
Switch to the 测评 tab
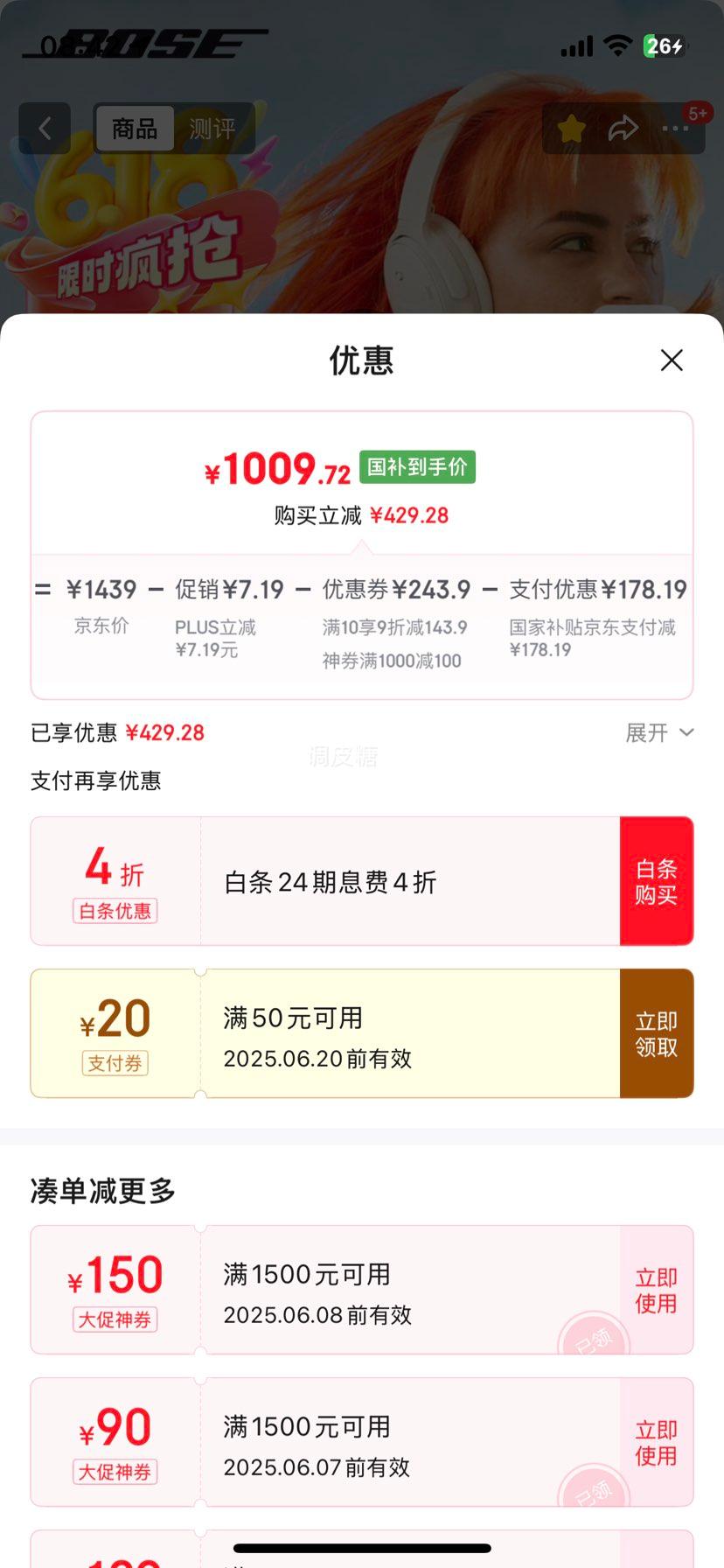pyautogui.click(x=212, y=129)
